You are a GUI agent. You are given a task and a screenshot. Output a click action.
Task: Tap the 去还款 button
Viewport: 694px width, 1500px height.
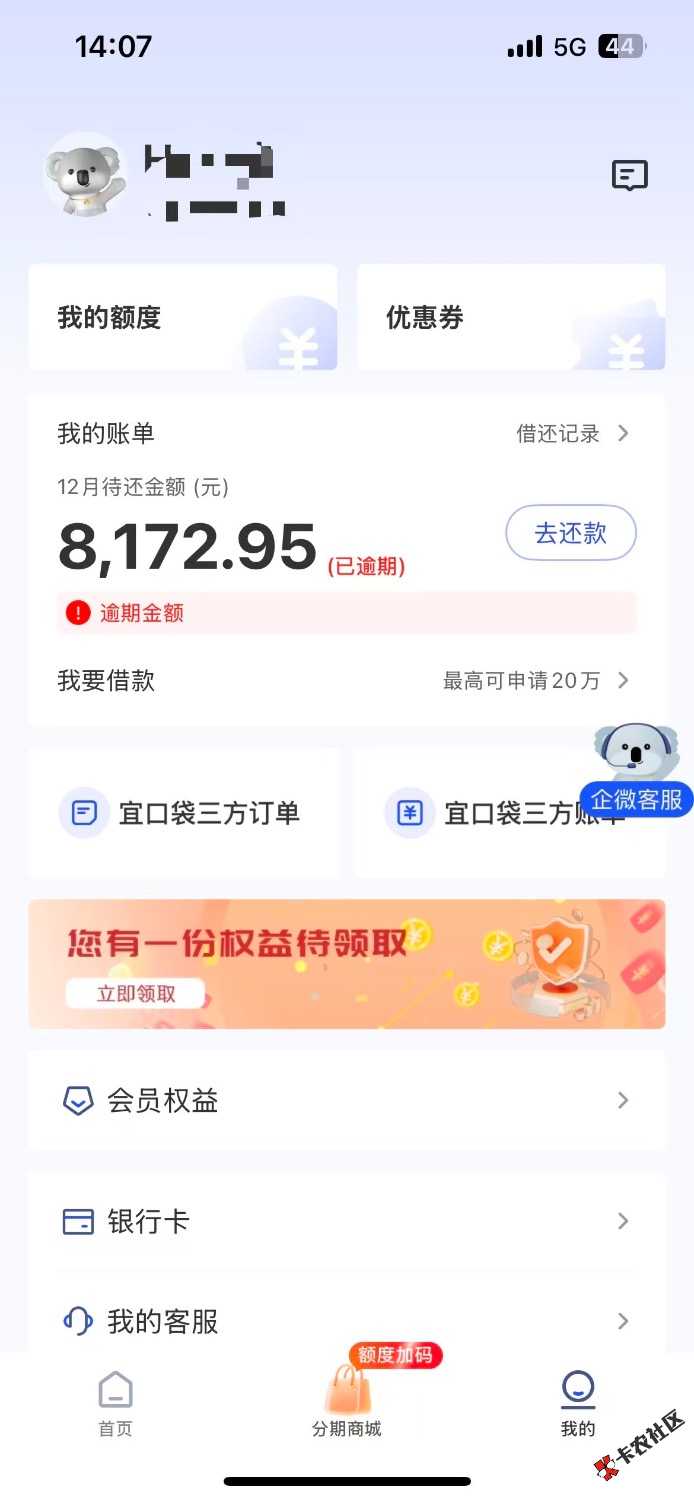pos(570,533)
